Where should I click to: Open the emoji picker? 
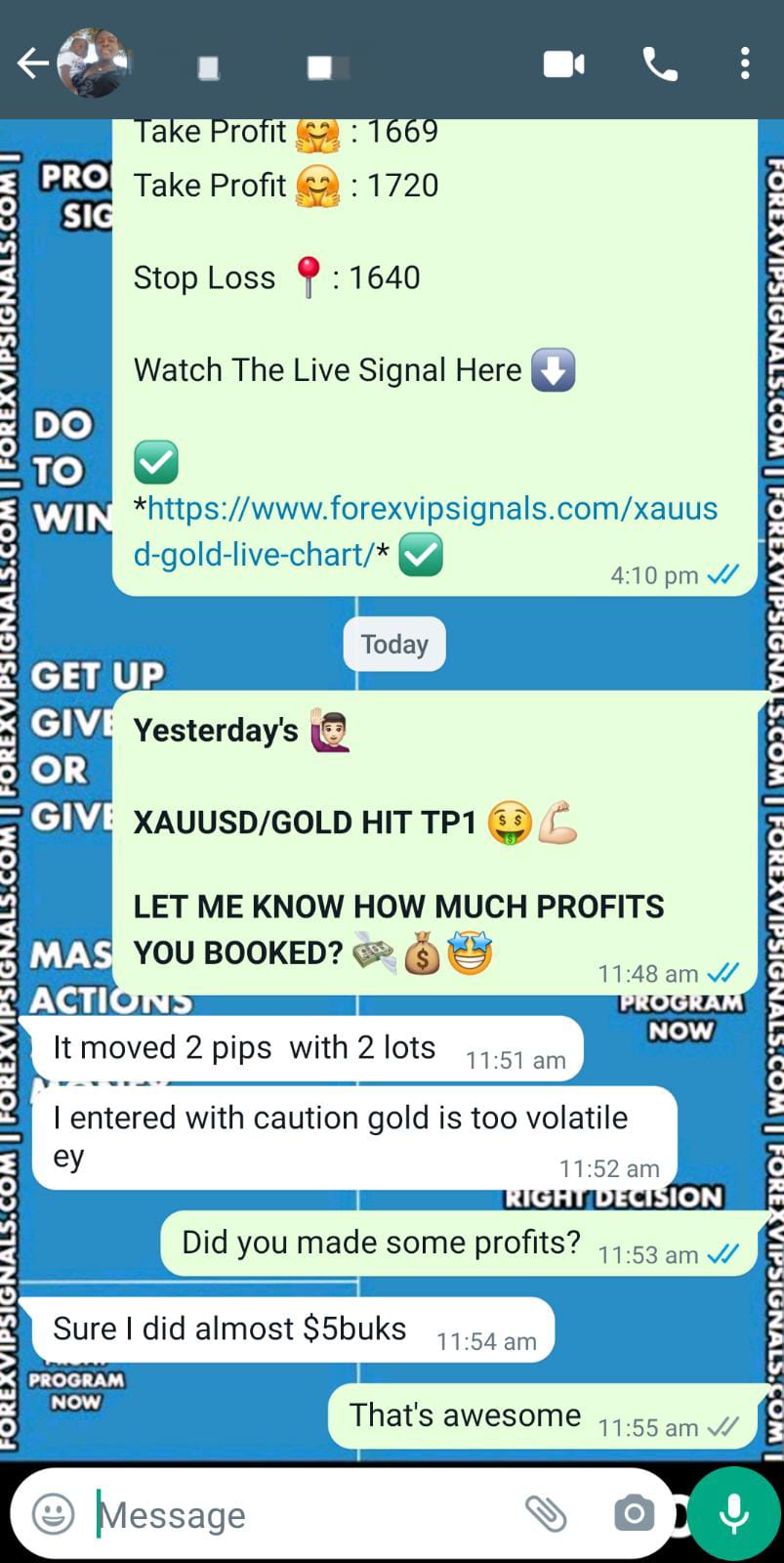coord(54,1514)
